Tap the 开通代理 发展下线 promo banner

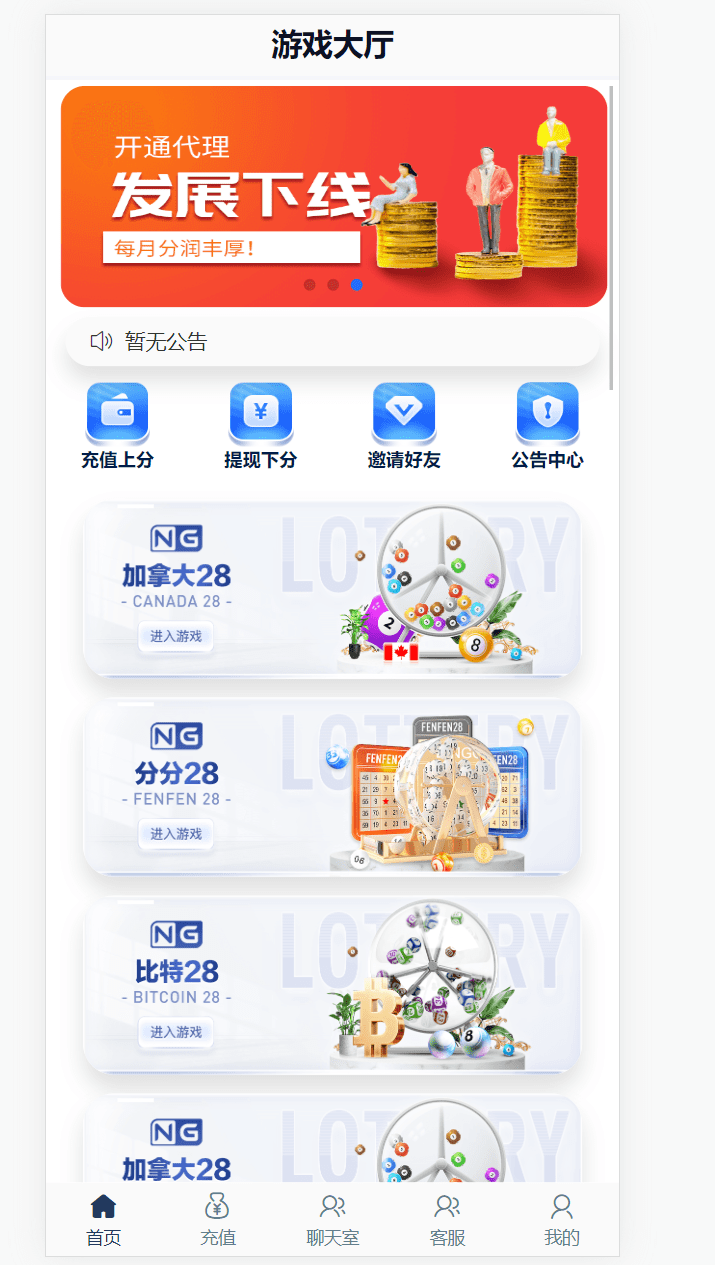(x=333, y=195)
